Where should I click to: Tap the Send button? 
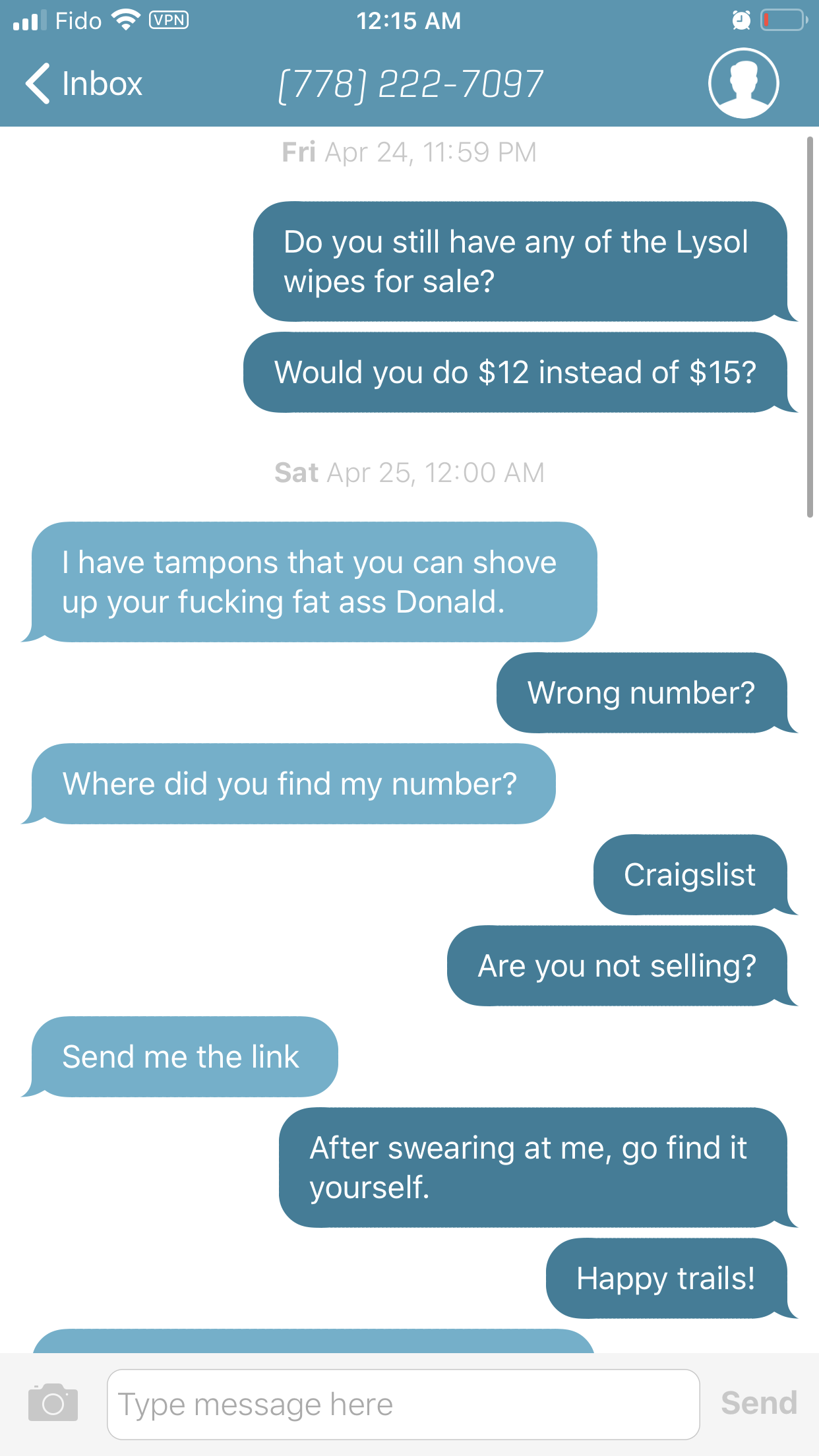759,1403
